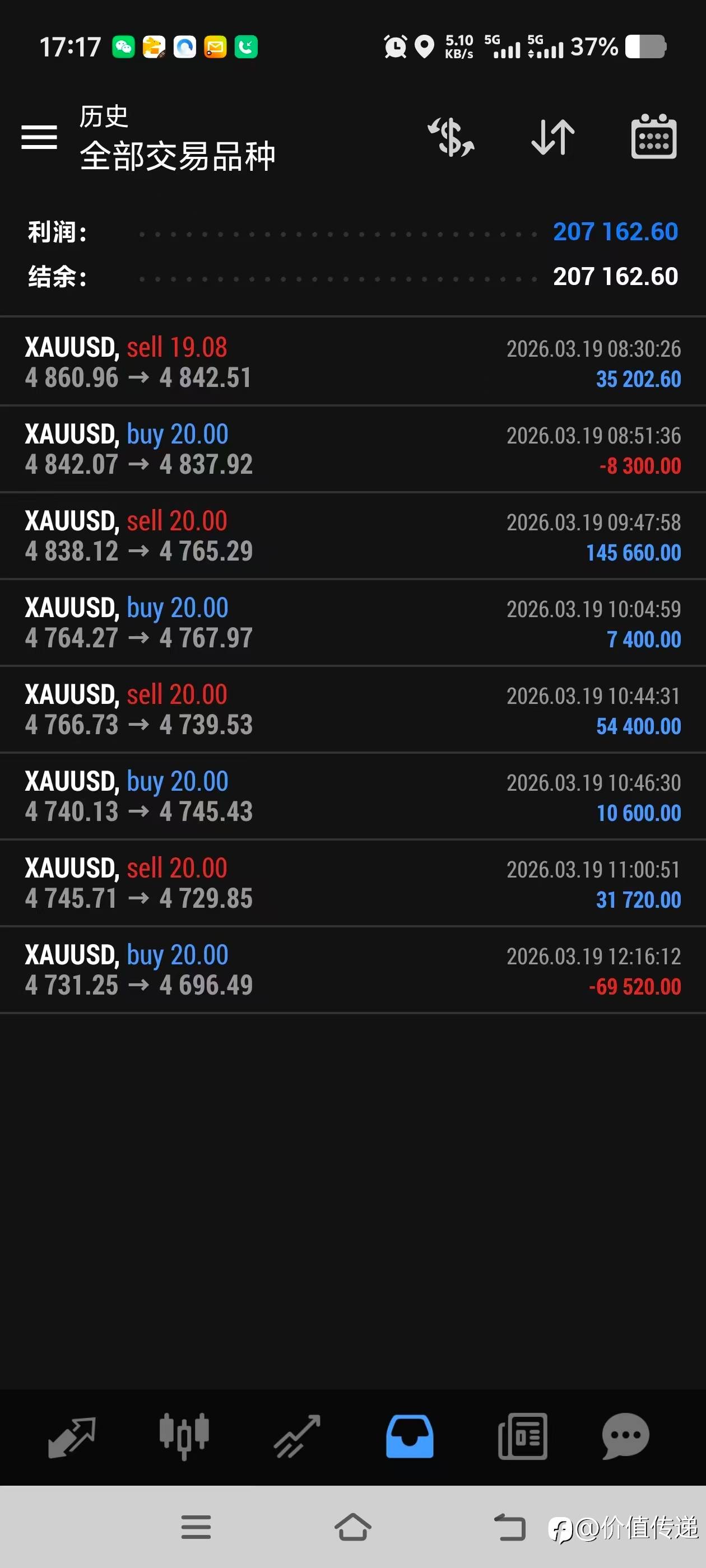
Task: Open the calendar date range picker
Action: point(654,136)
